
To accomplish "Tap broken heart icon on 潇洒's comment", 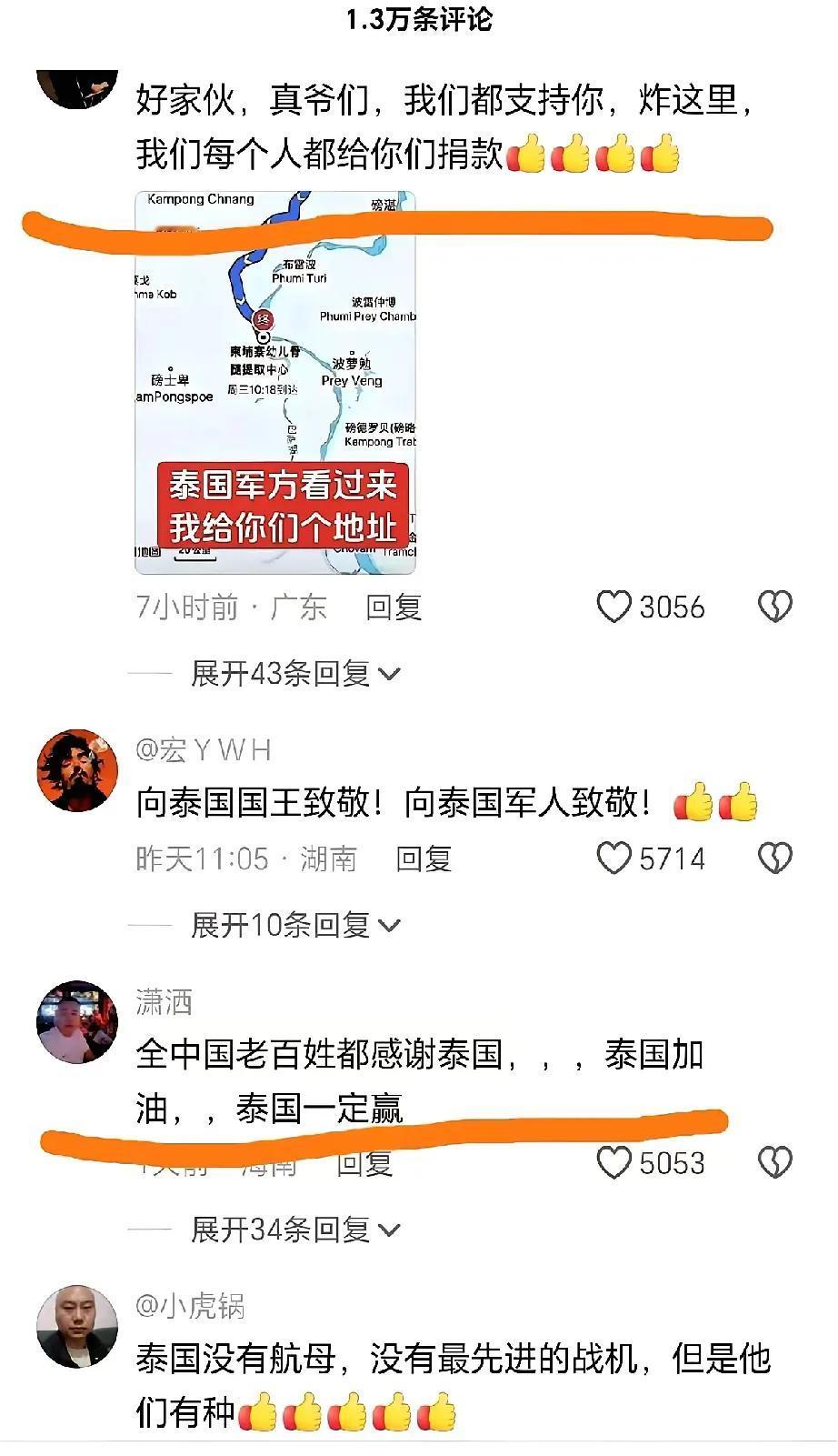I will click(x=773, y=1160).
